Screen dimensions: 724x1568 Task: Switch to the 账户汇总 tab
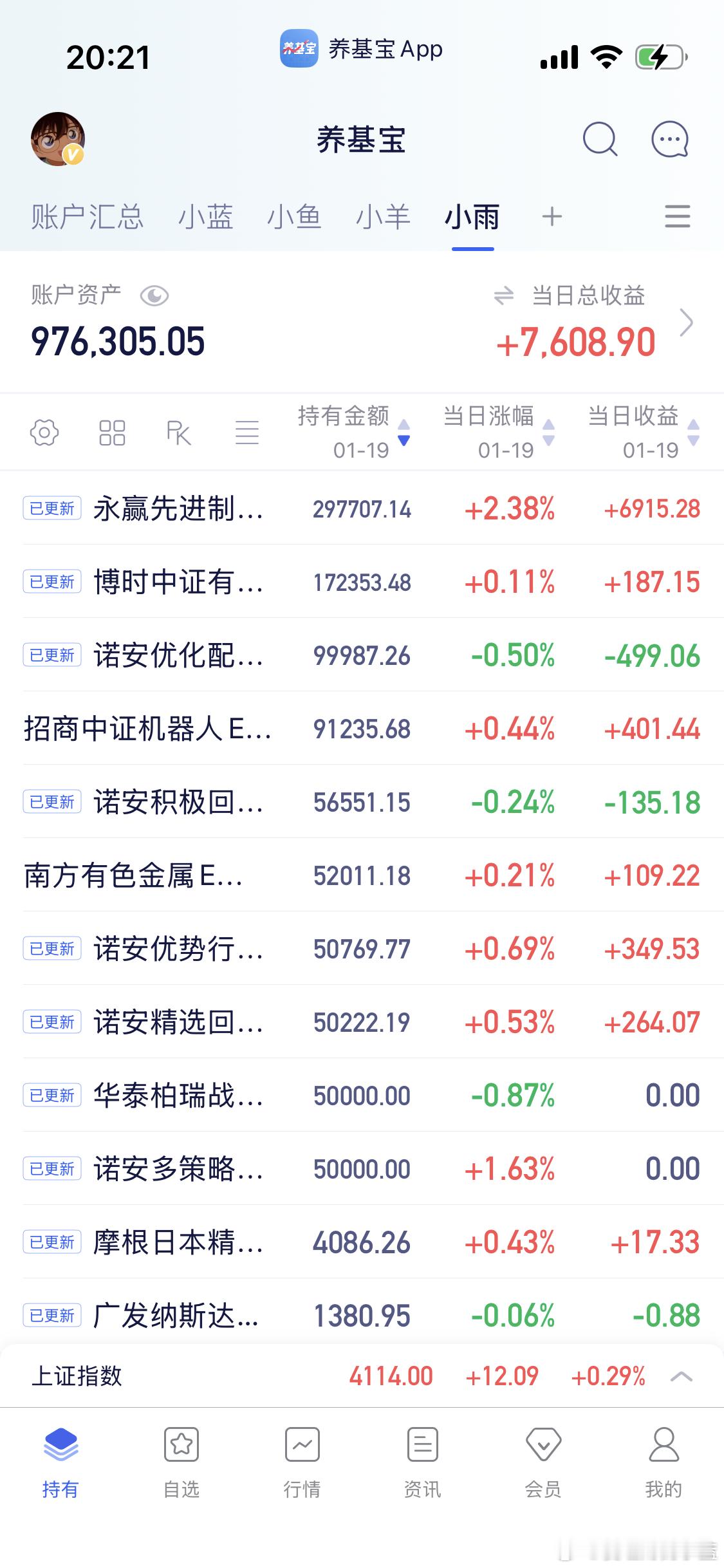pyautogui.click(x=88, y=217)
